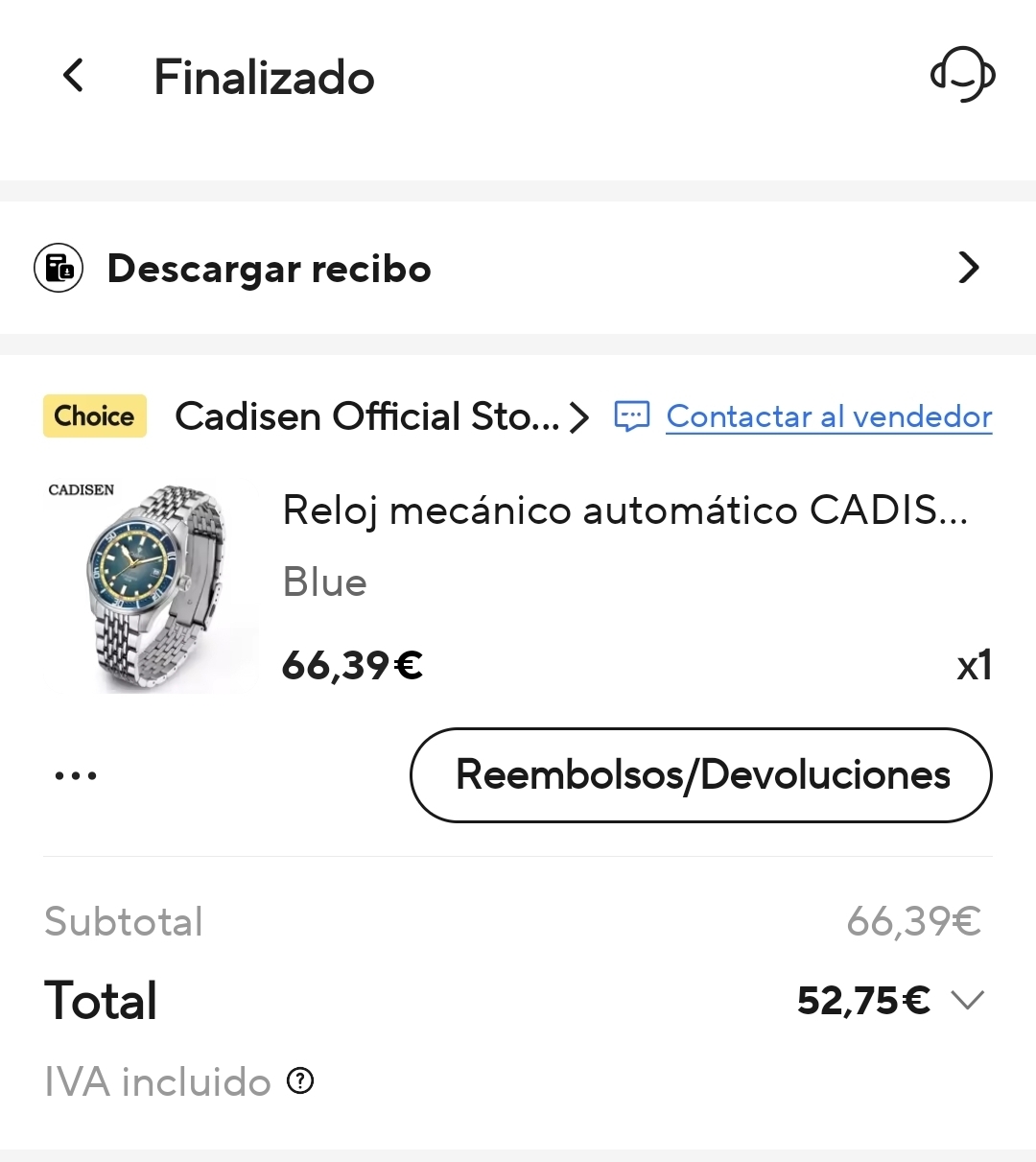Open the three-dot more options menu

[x=76, y=775]
